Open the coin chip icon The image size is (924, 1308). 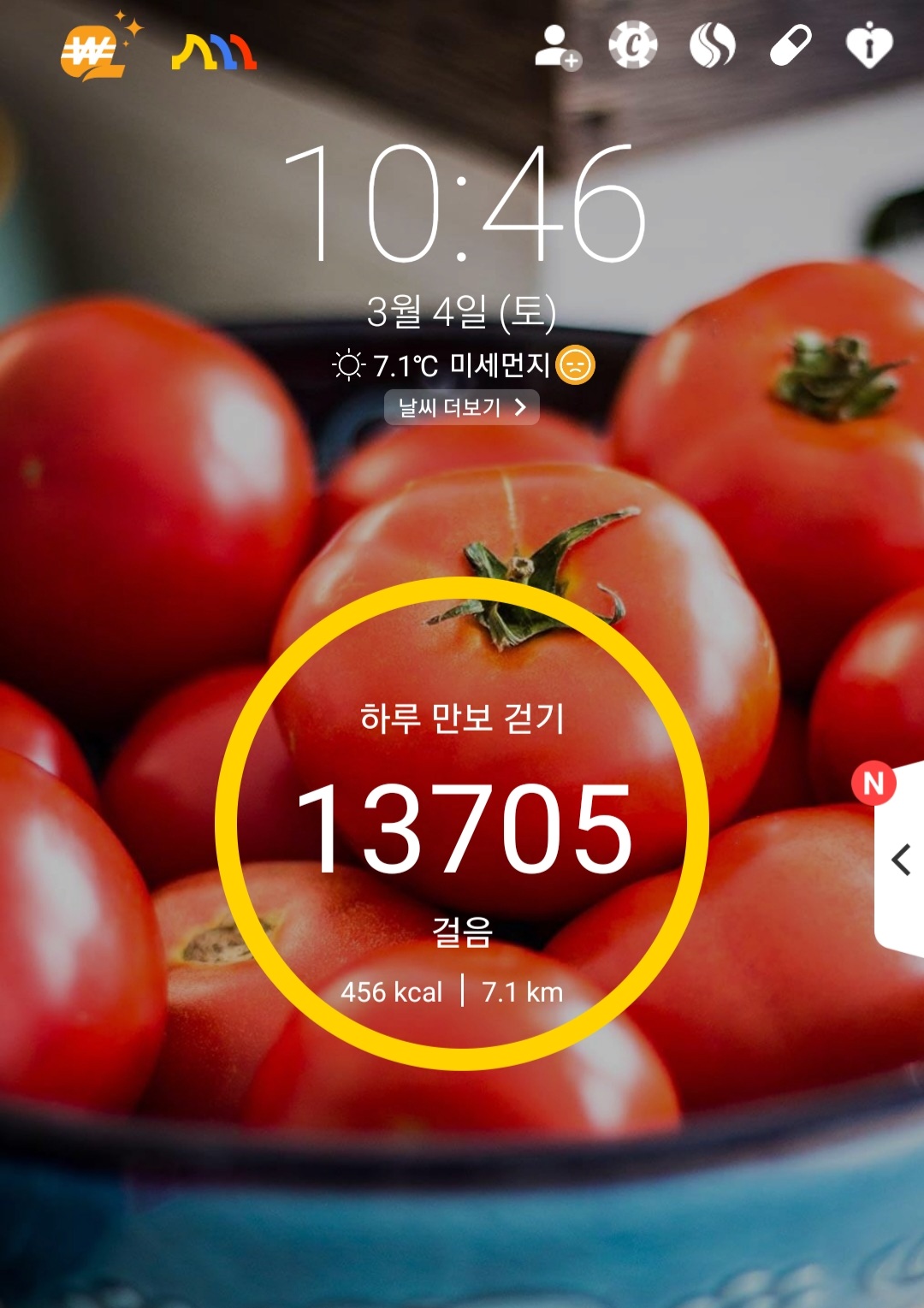pyautogui.click(x=633, y=45)
